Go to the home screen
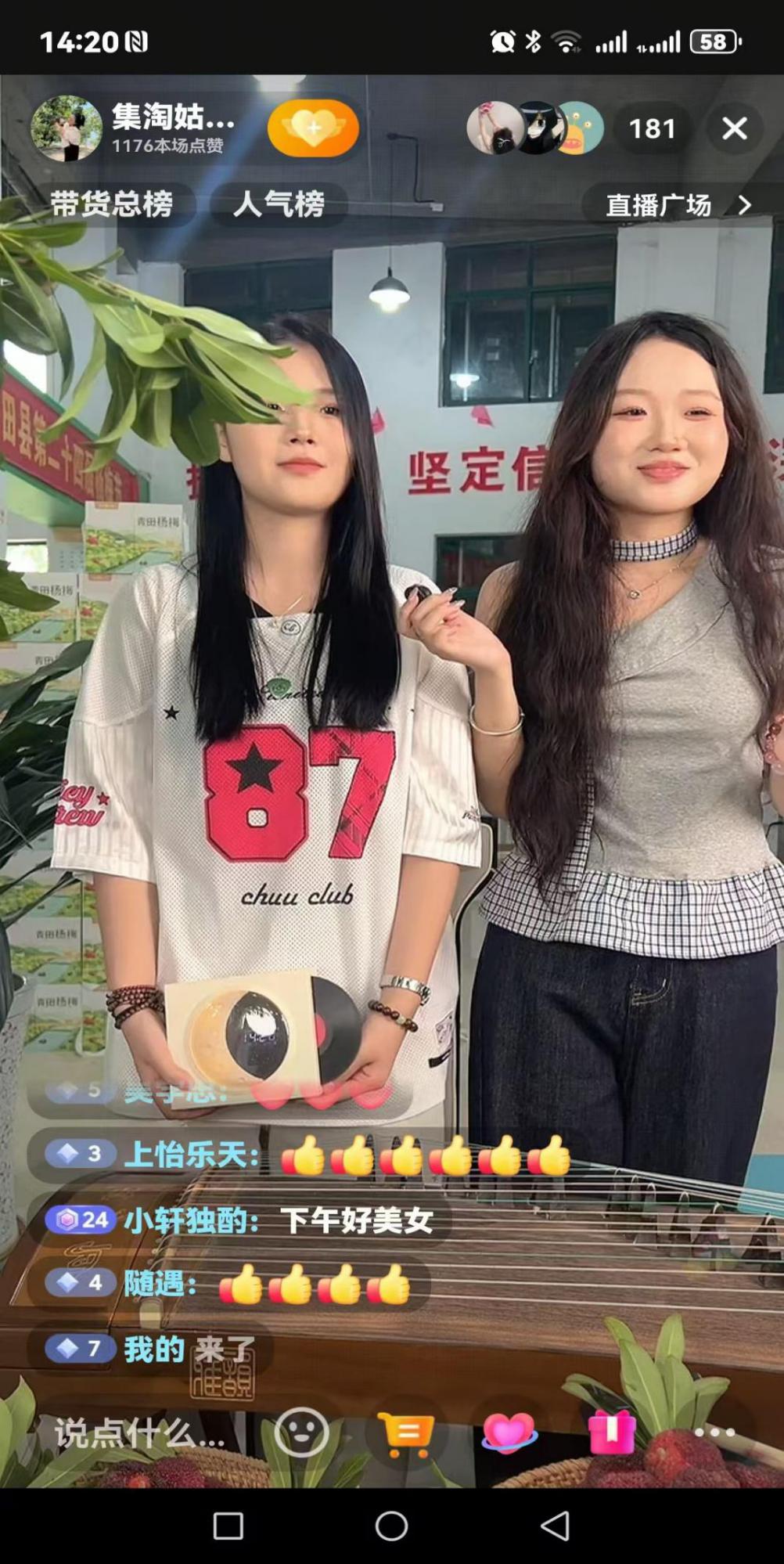Screen dimensions: 784x1564 tap(391, 1526)
